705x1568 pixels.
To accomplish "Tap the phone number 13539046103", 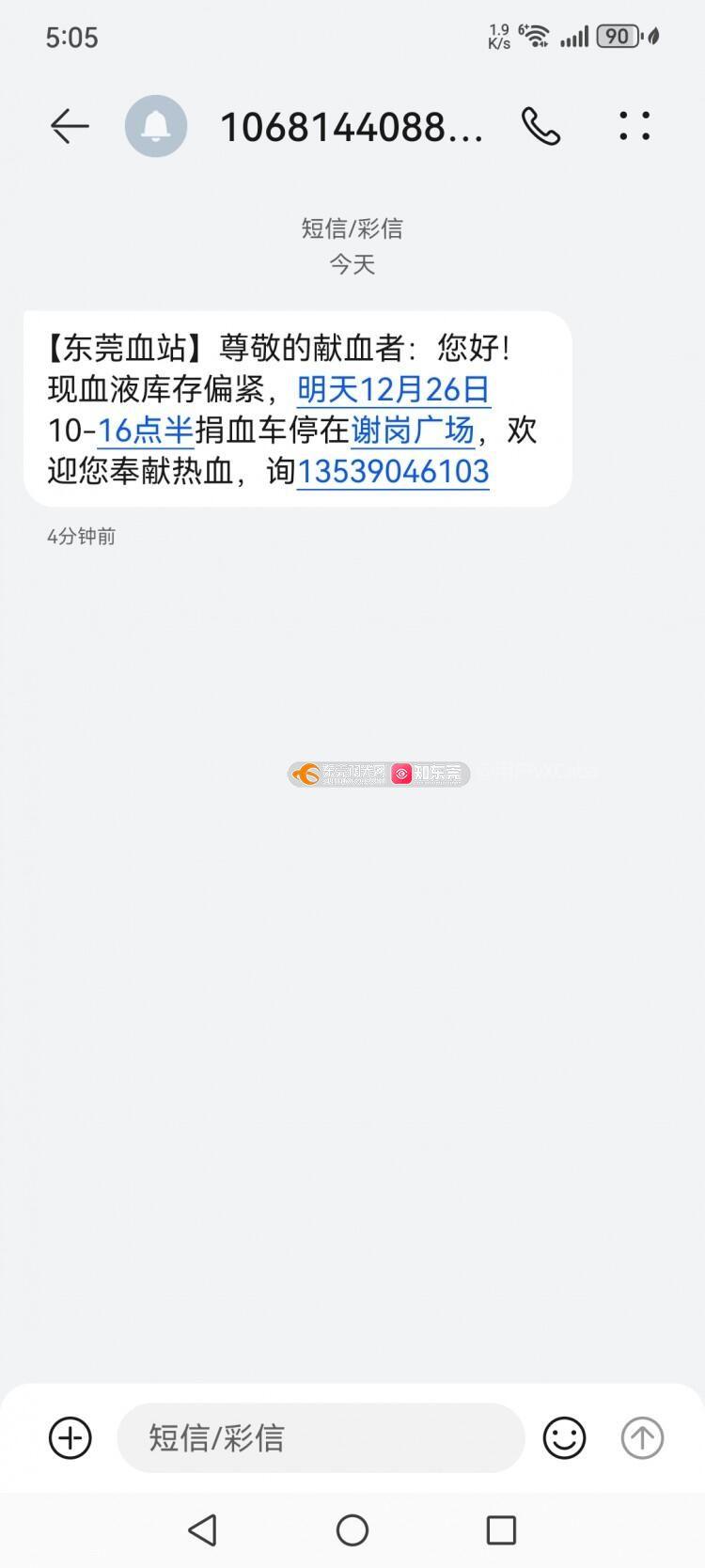I will [x=393, y=471].
